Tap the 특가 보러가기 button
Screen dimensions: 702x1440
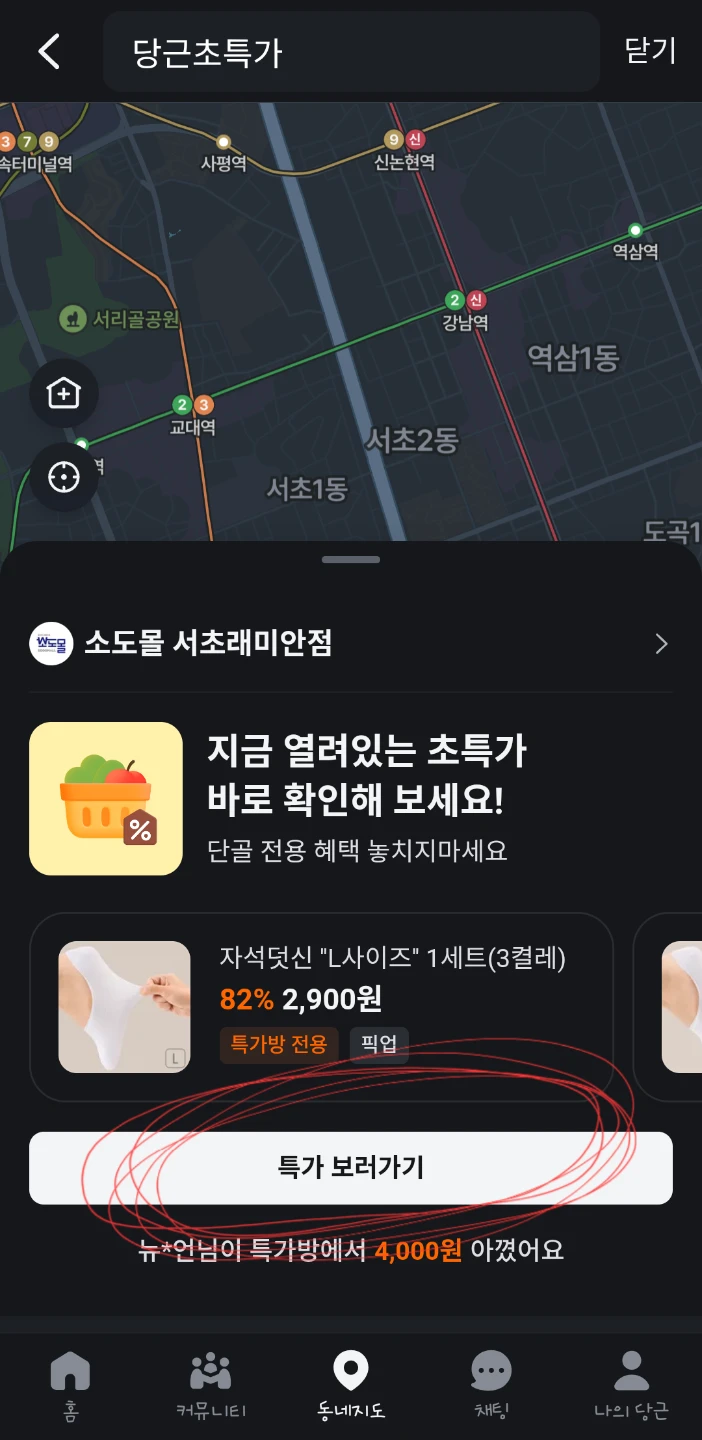[x=351, y=1168]
